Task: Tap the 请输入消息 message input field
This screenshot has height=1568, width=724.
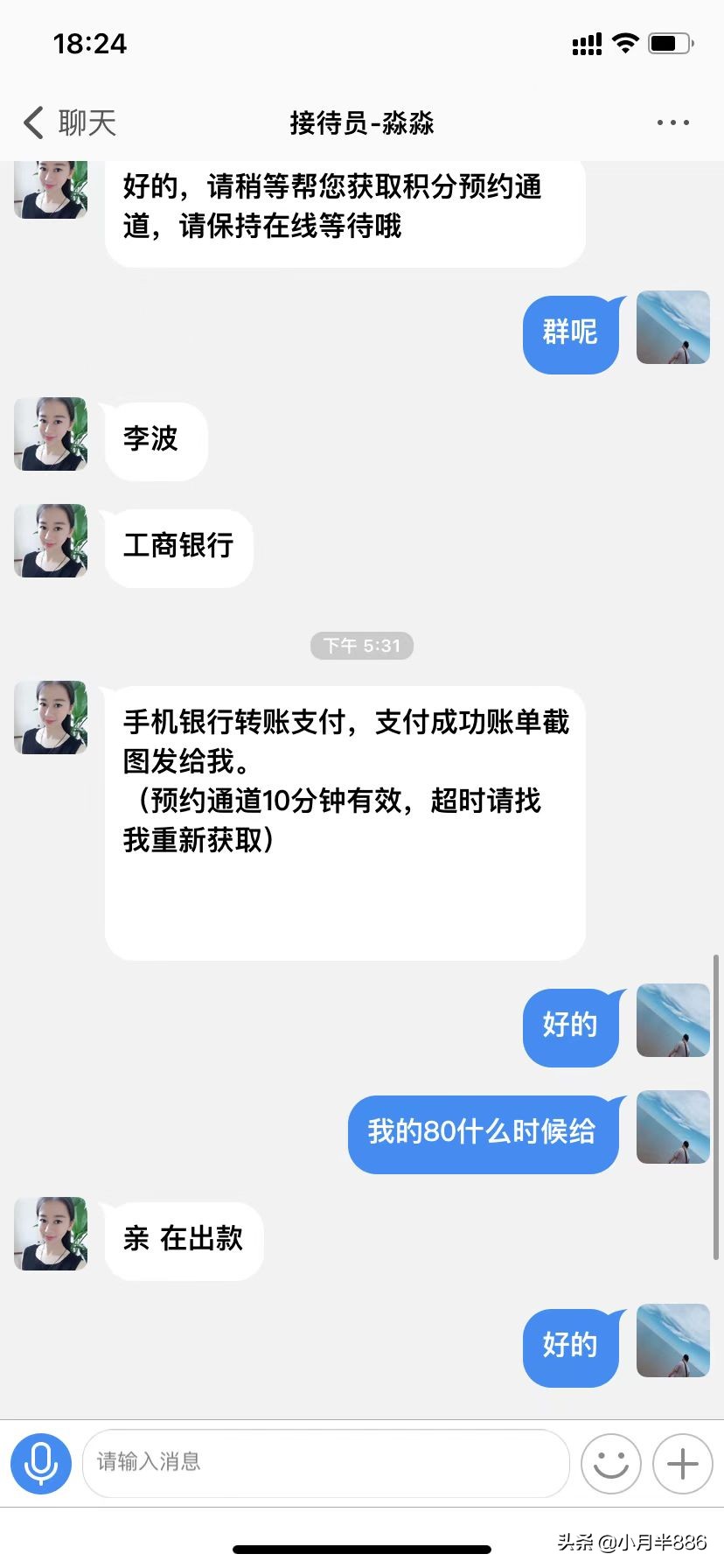Action: pos(324,1463)
